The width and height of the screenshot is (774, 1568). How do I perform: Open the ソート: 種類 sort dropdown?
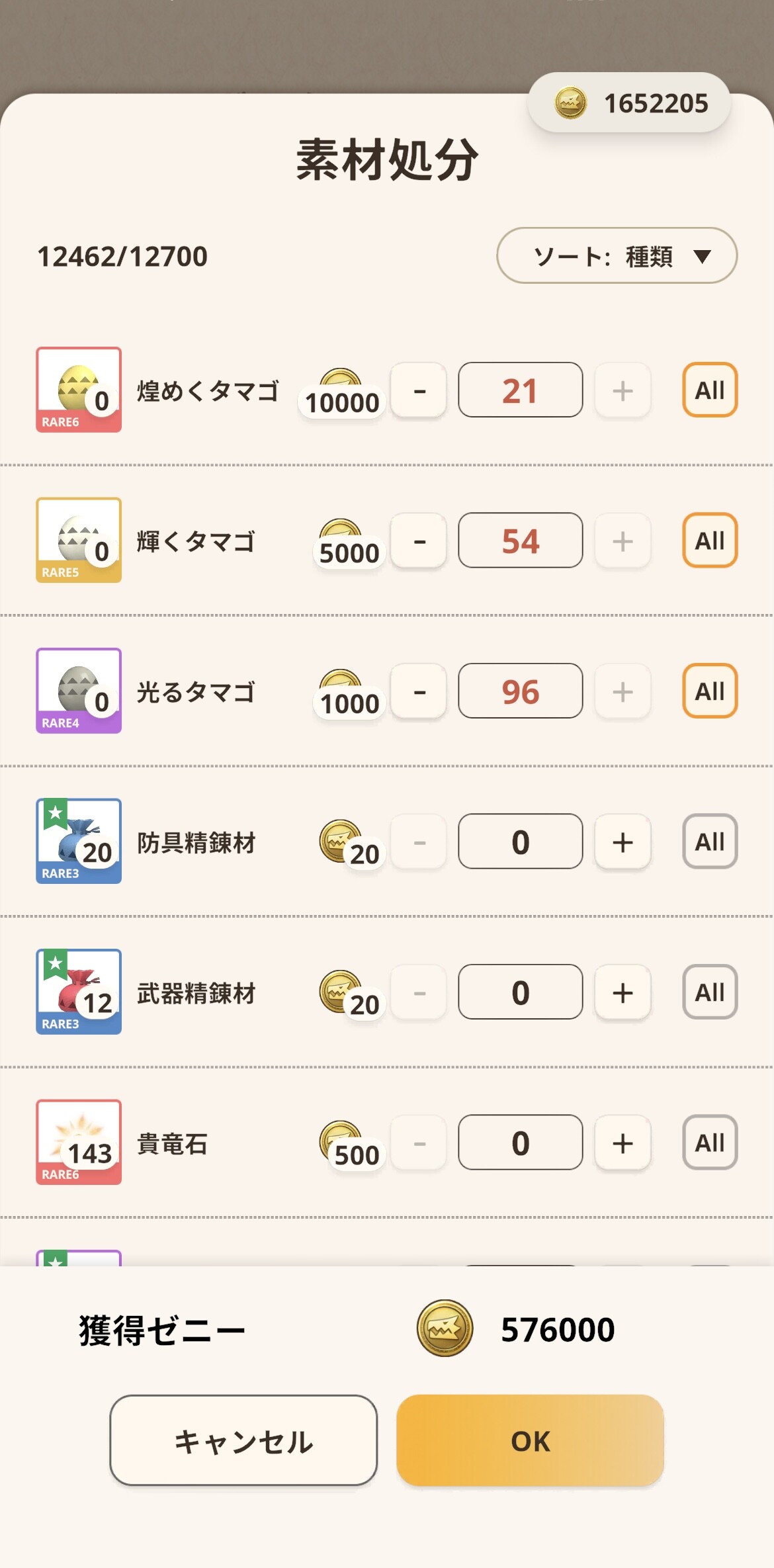pos(617,255)
